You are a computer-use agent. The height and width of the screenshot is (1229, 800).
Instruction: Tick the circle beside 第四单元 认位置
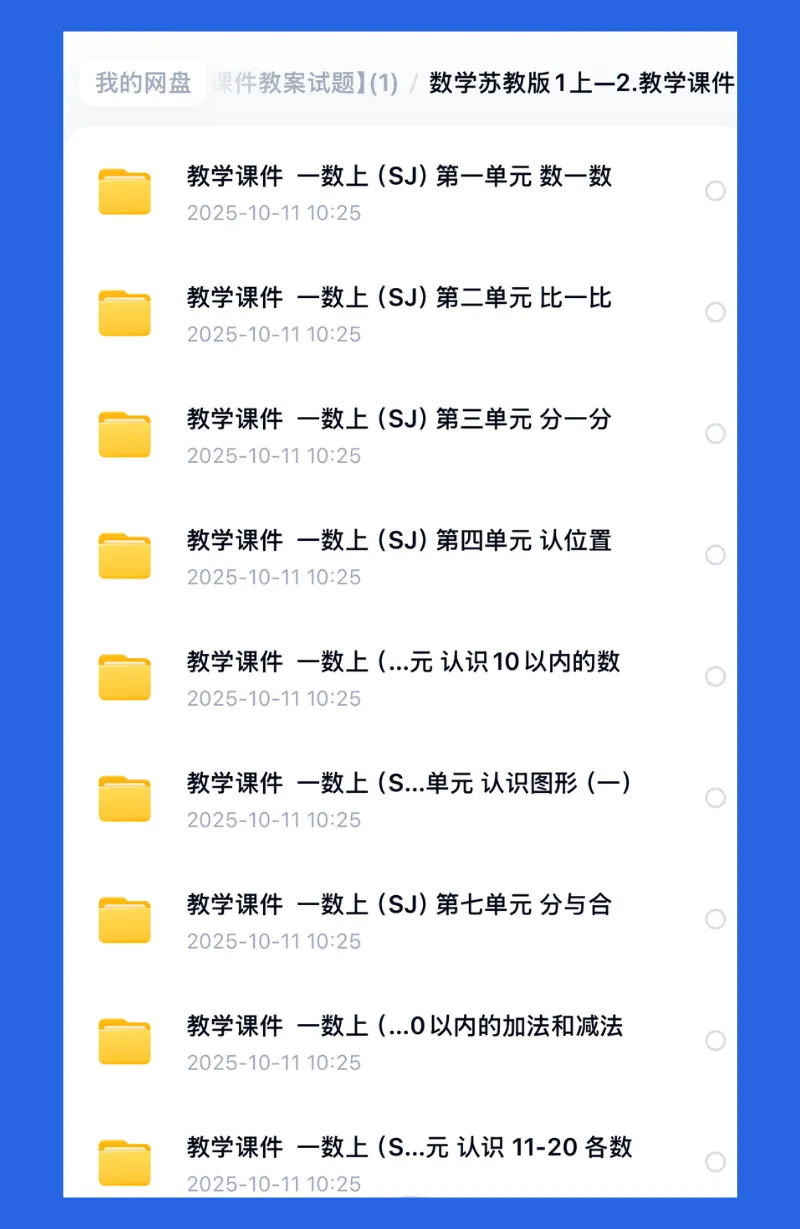click(715, 555)
